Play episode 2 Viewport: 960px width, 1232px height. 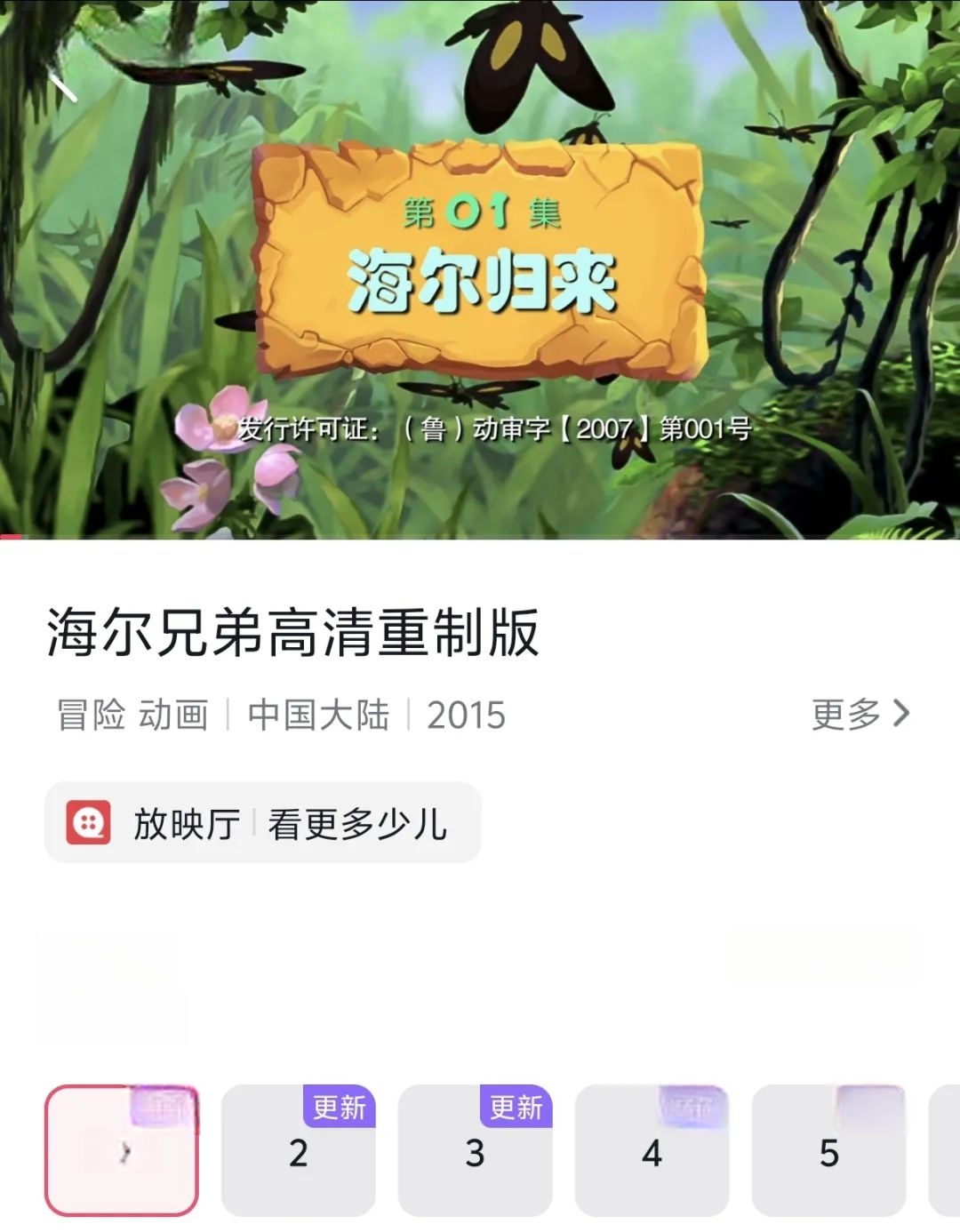click(x=298, y=1152)
